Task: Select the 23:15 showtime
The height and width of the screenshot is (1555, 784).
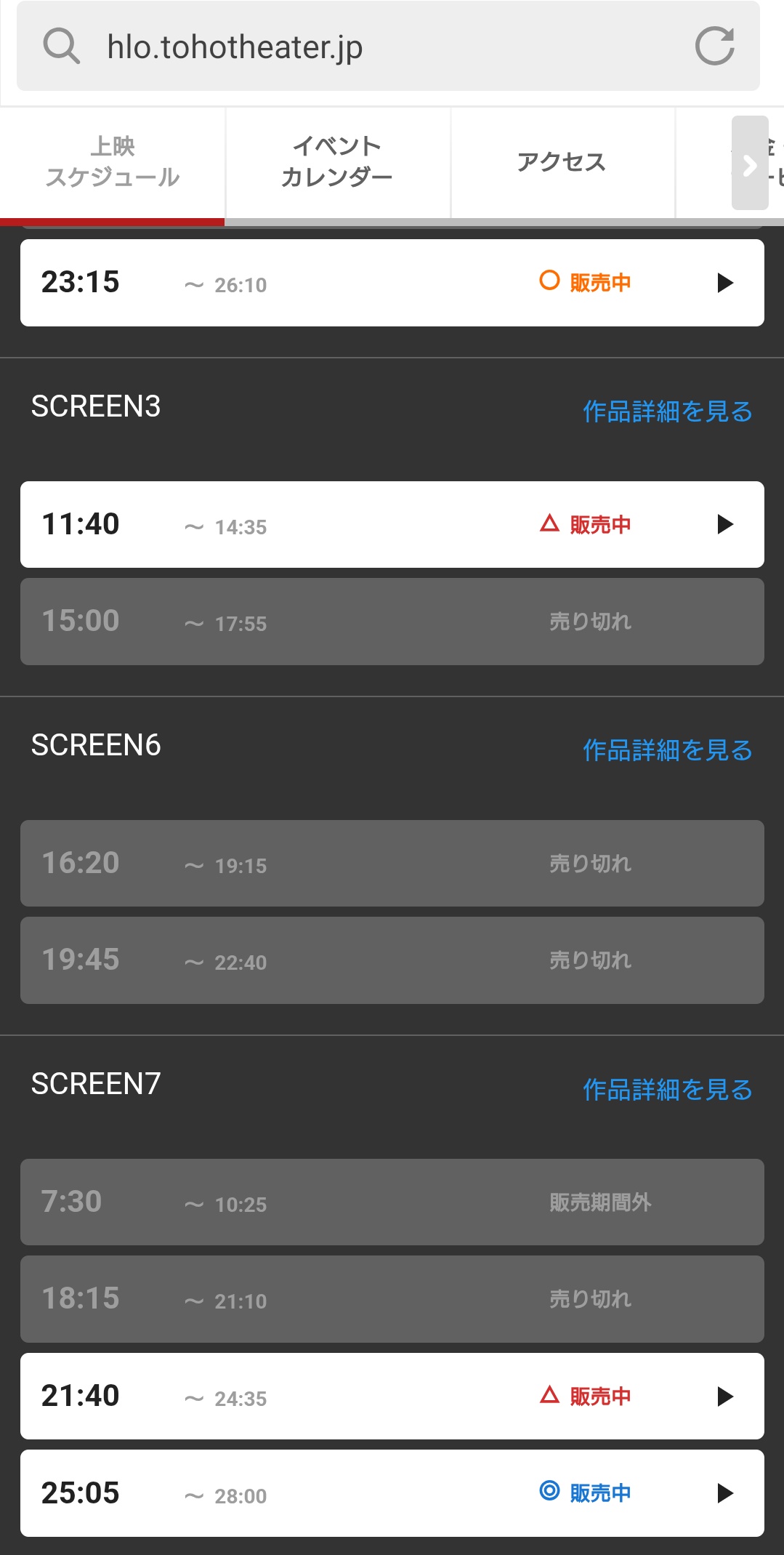Action: (x=392, y=283)
